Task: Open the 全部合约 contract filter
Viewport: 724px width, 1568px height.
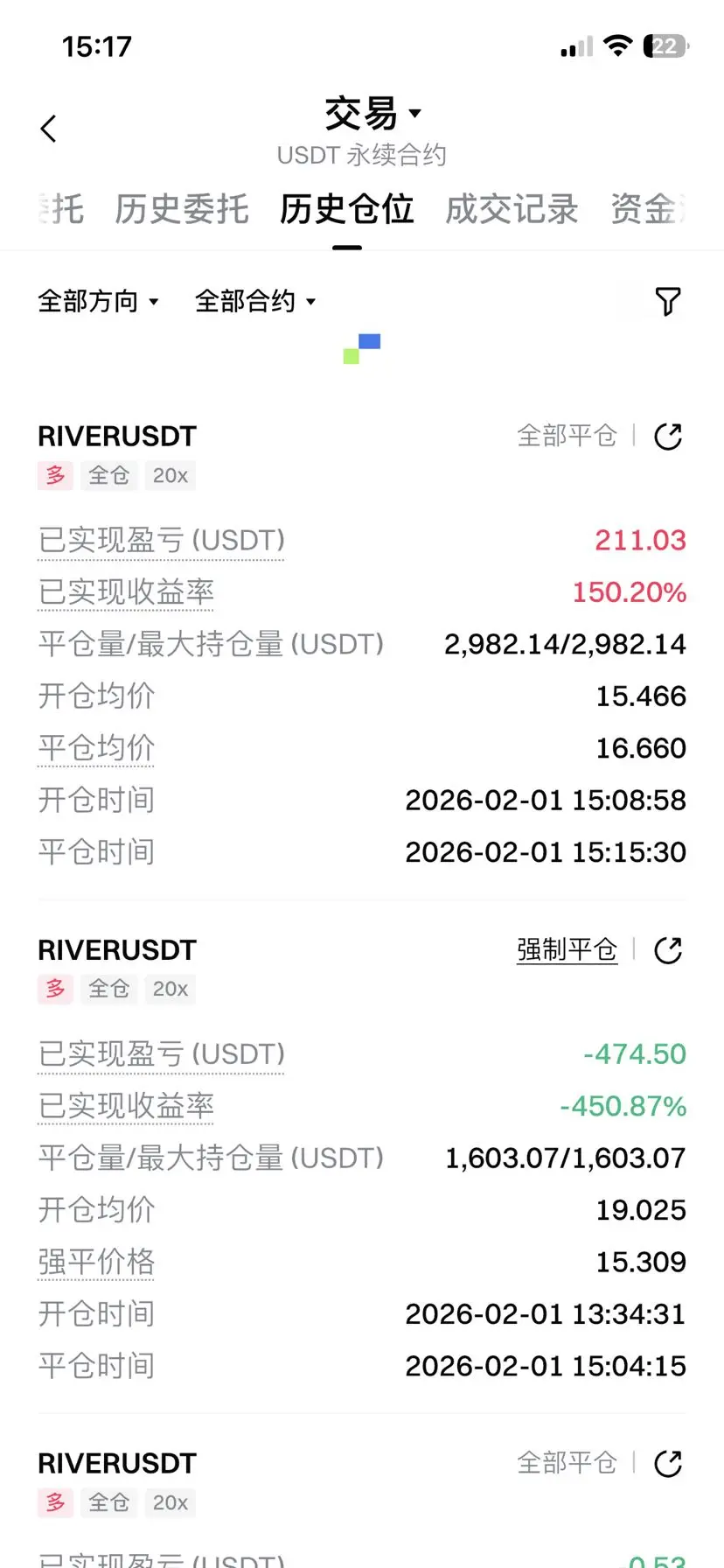Action: click(x=254, y=301)
